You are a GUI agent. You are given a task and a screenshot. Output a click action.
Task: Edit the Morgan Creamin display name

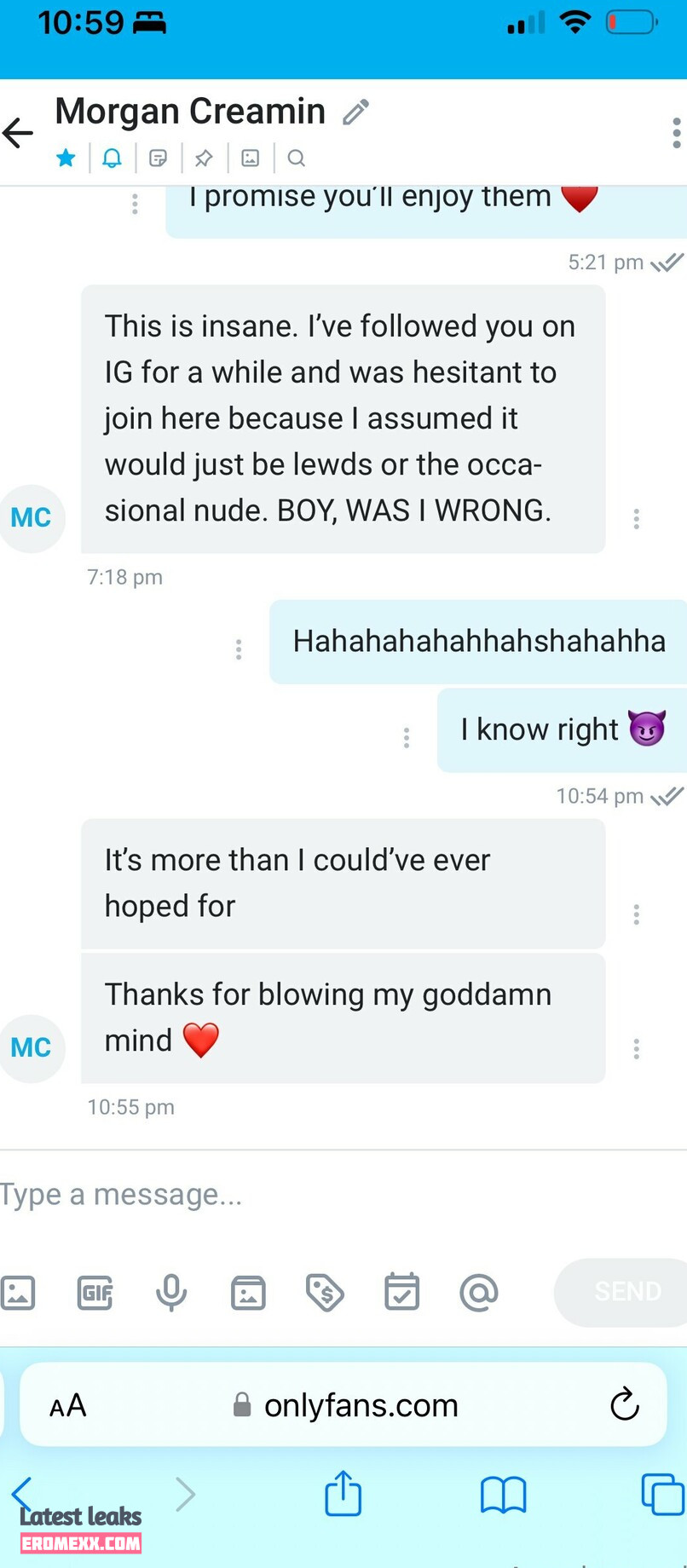coord(355,112)
